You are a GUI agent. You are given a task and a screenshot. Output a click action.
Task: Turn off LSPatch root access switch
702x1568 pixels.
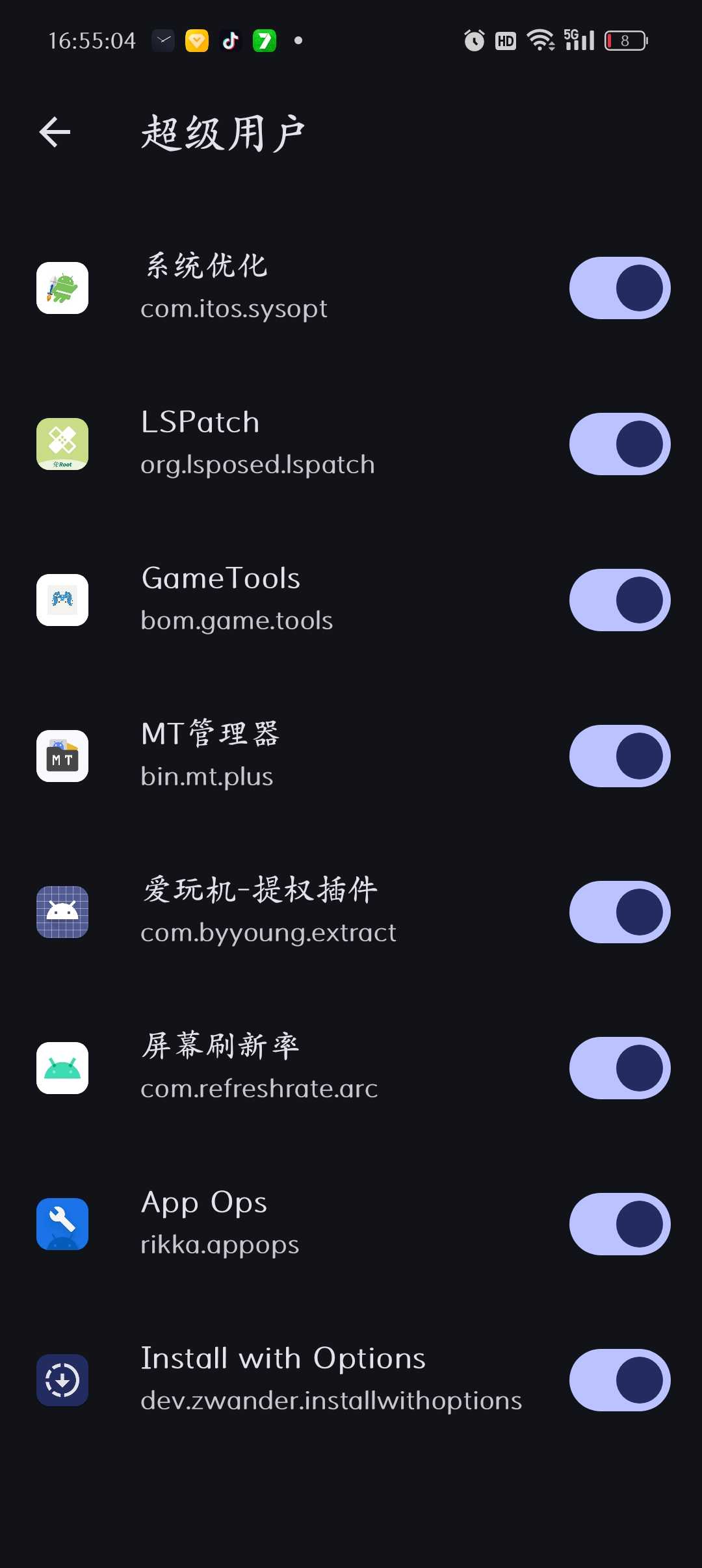click(x=619, y=444)
